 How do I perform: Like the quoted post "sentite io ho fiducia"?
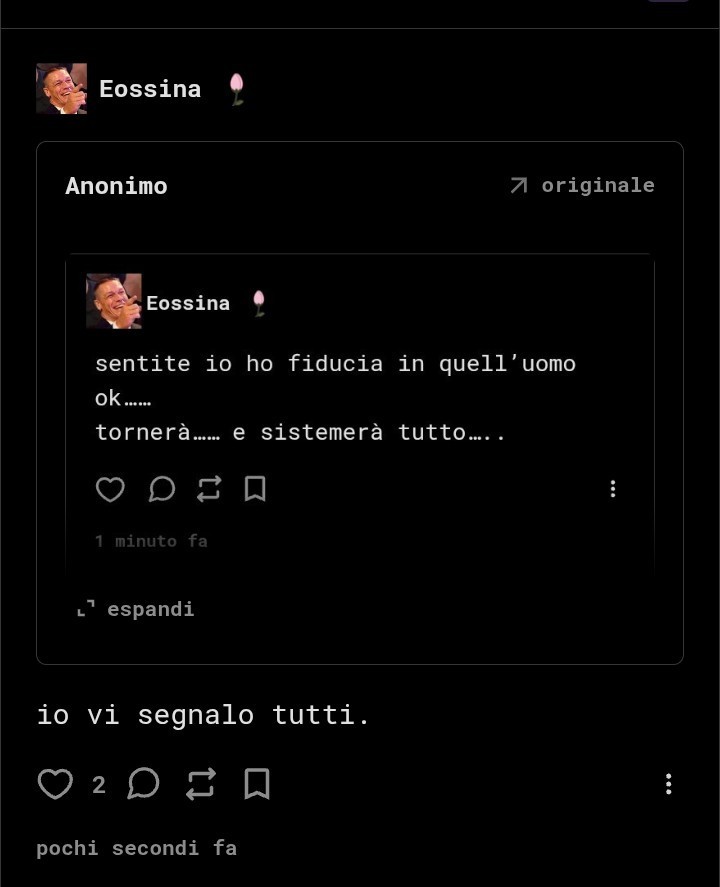pos(110,489)
